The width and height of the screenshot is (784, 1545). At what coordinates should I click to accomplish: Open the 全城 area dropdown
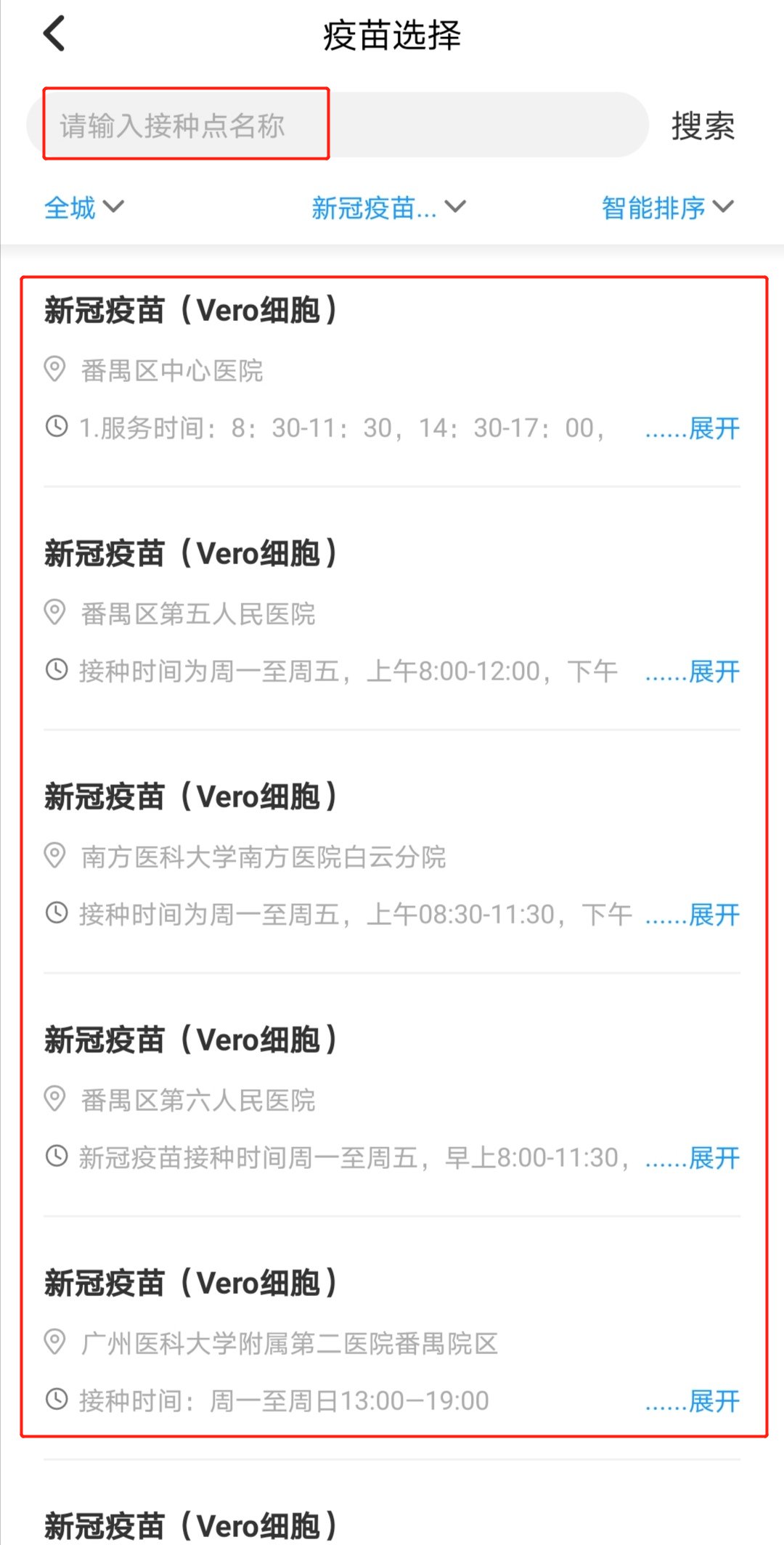tap(83, 208)
